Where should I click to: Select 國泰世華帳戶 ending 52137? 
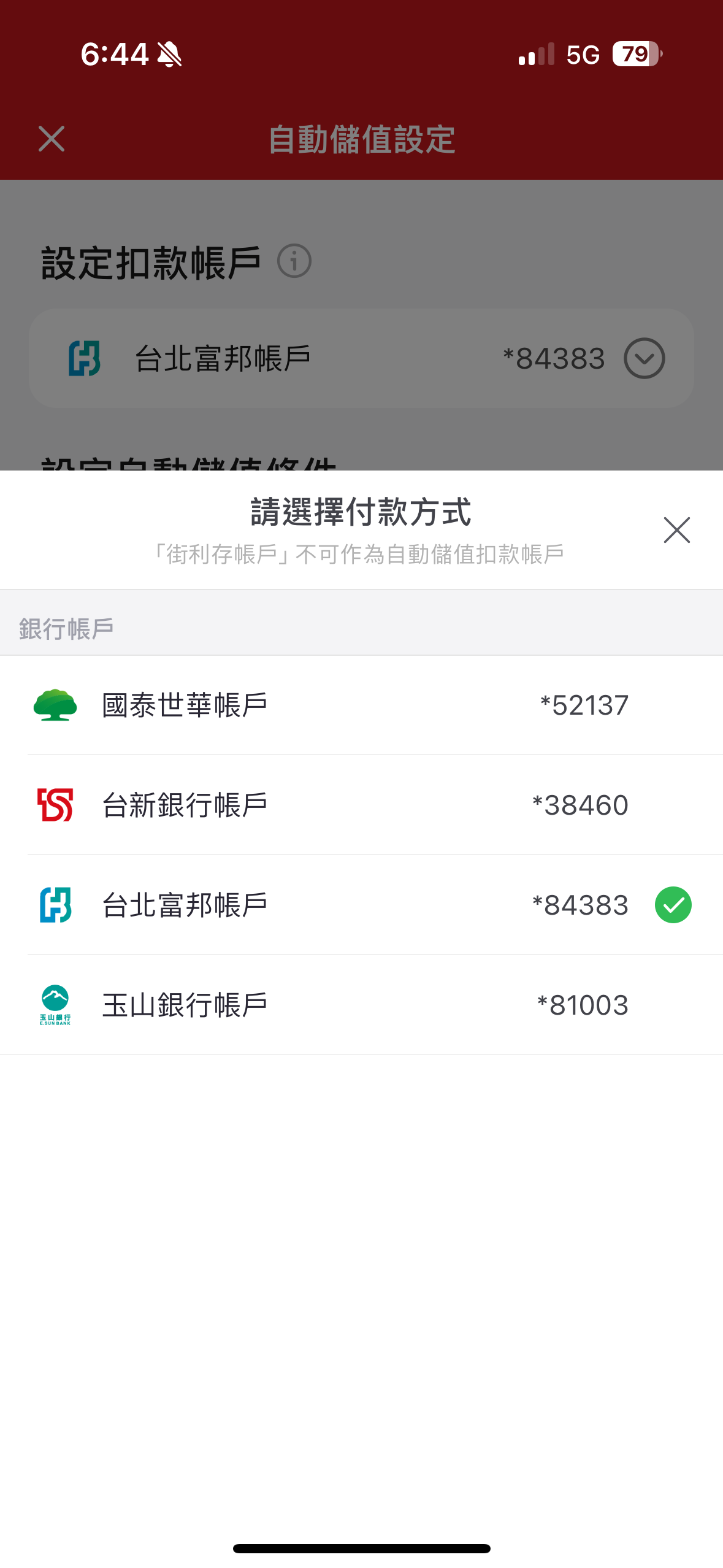click(x=361, y=705)
